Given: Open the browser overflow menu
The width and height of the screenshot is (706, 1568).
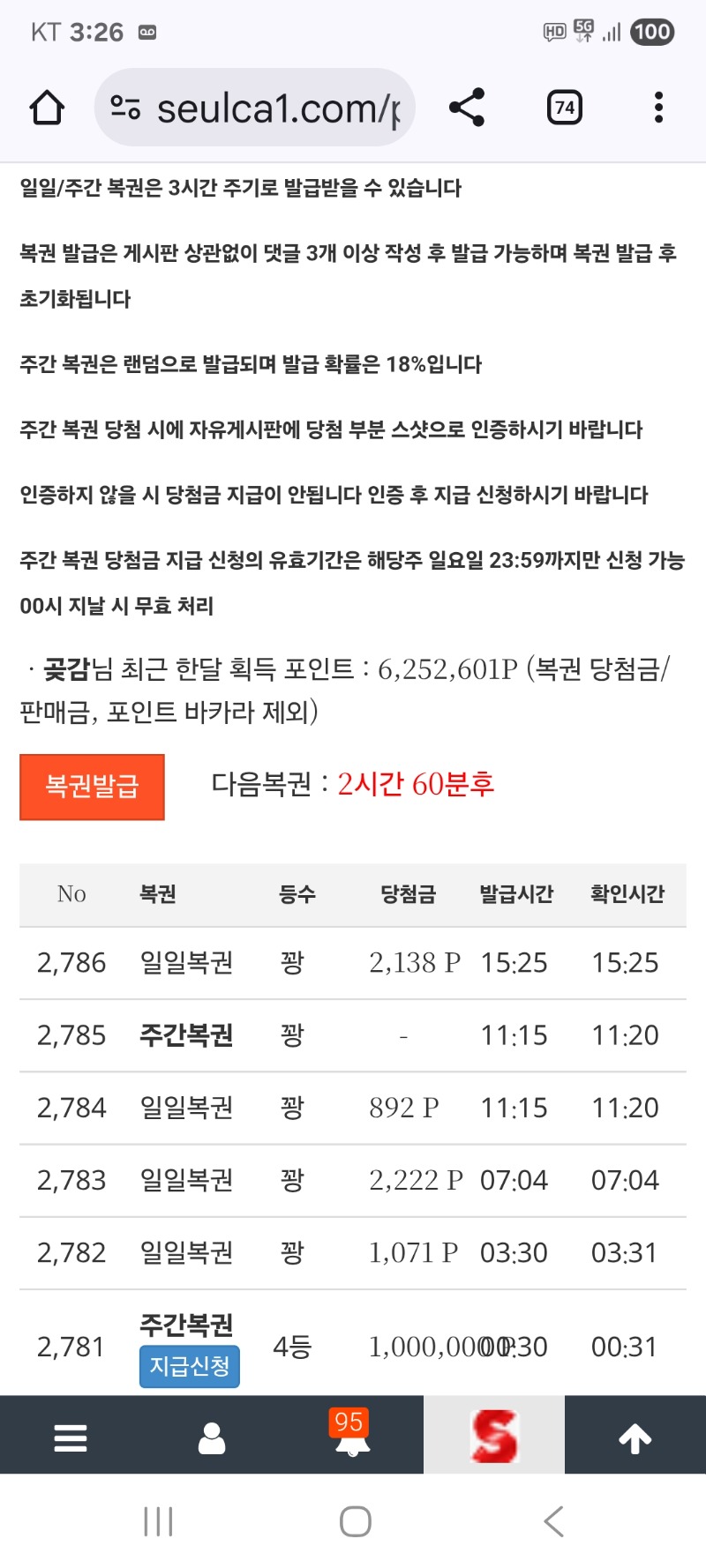Looking at the screenshot, I should tap(658, 108).
